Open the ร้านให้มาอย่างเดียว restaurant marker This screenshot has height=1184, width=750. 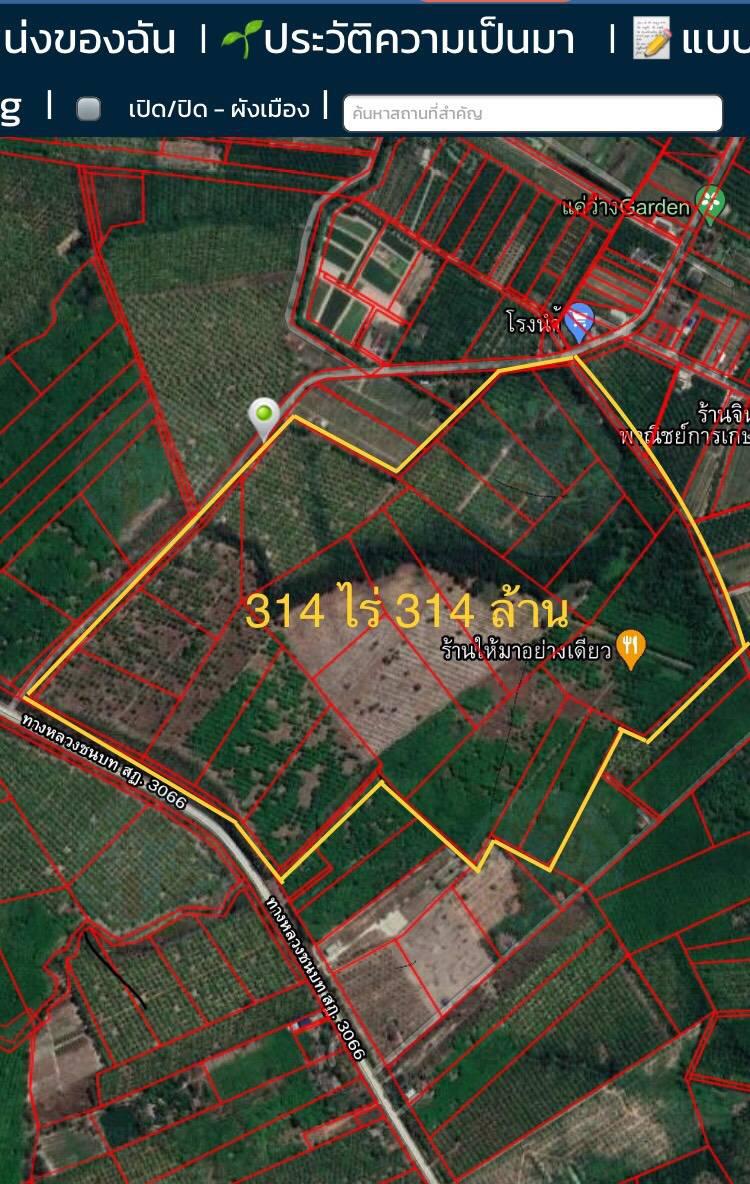click(x=630, y=649)
